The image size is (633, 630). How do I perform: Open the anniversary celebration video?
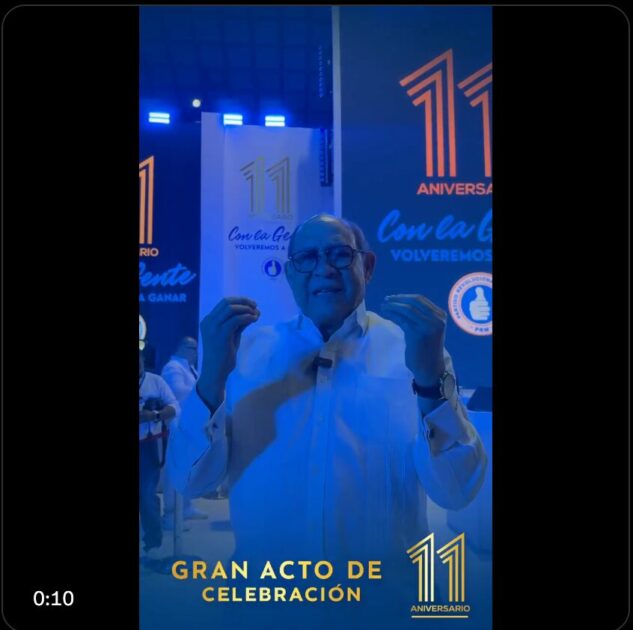[316, 316]
